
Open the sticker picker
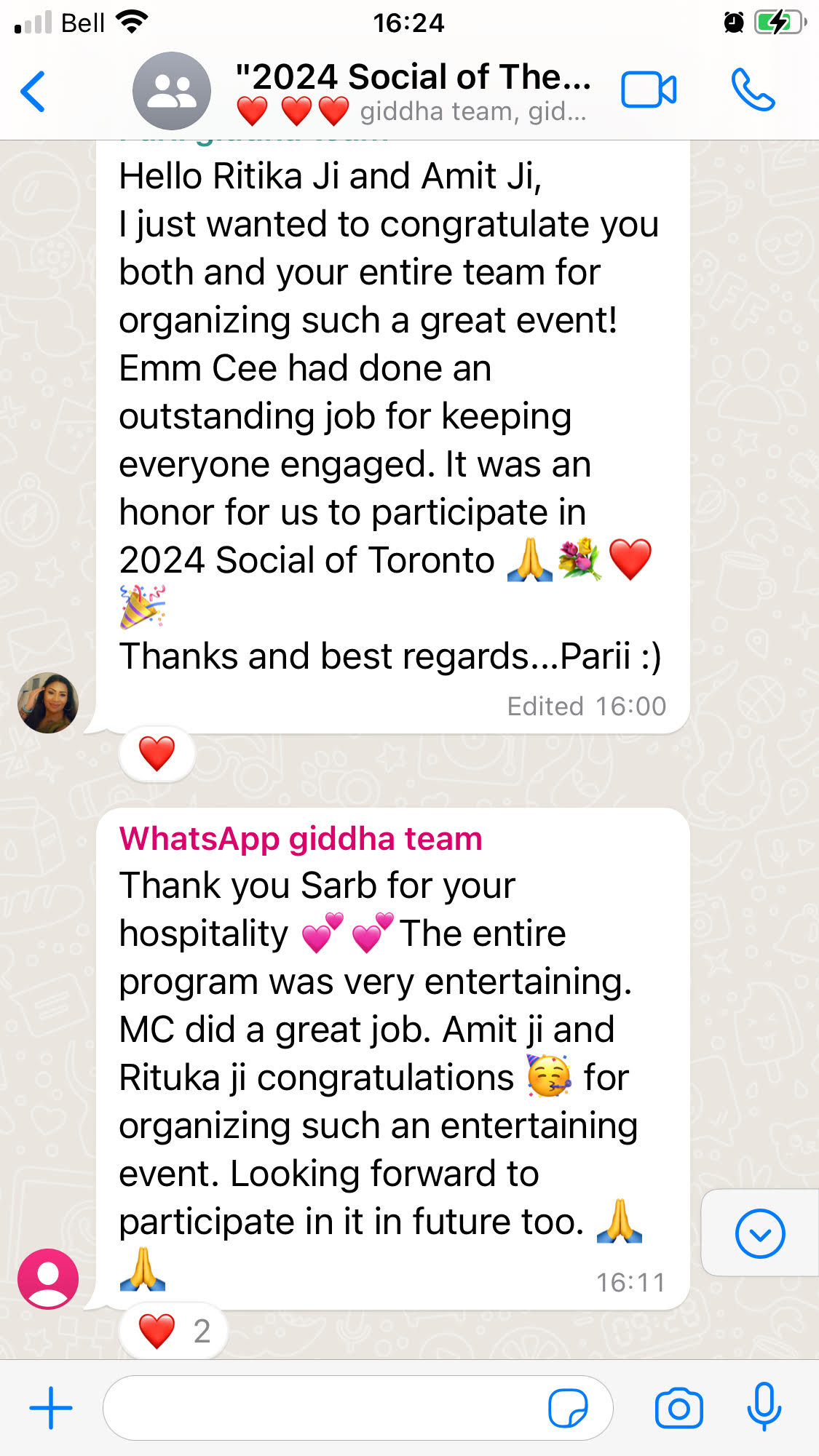(x=568, y=1408)
